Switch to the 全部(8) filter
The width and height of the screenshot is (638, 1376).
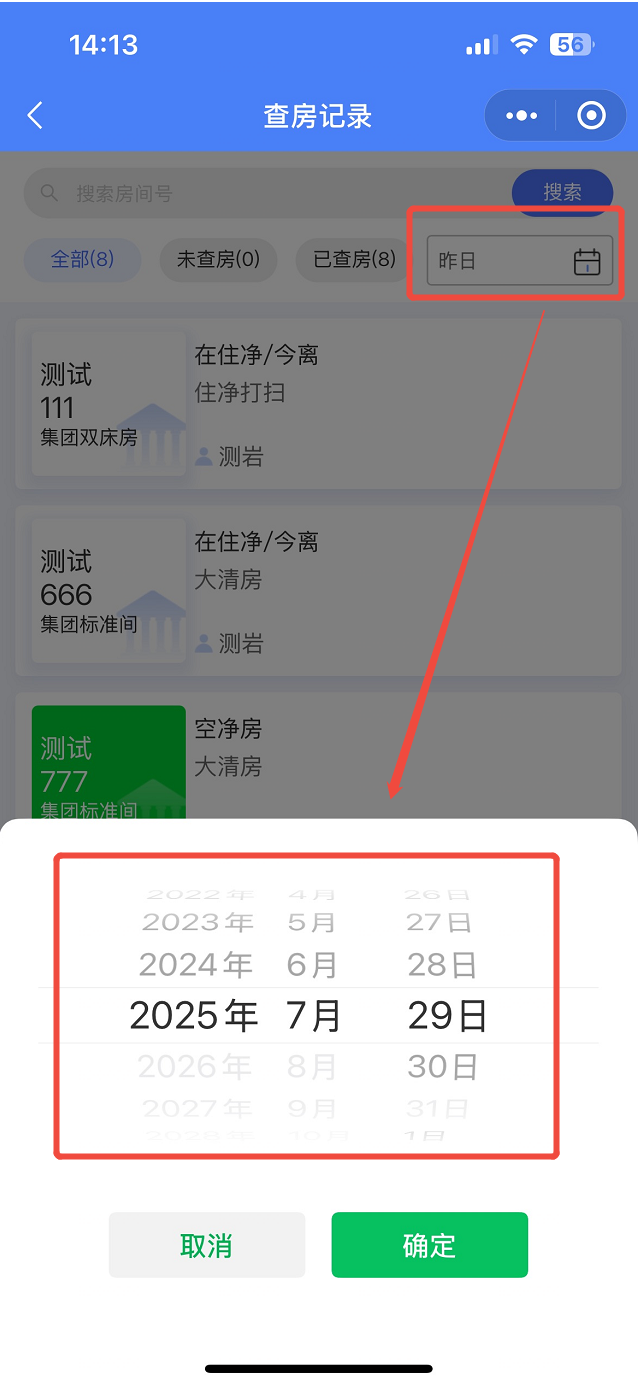point(82,260)
